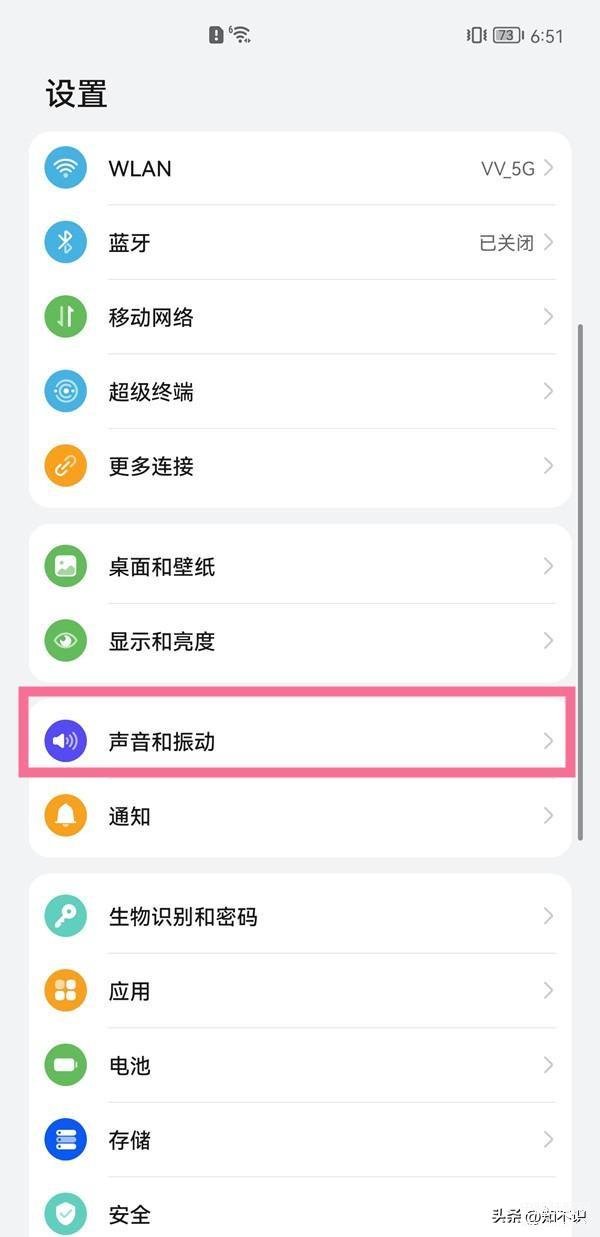
Task: Open 应用 apps settings
Action: 300,990
